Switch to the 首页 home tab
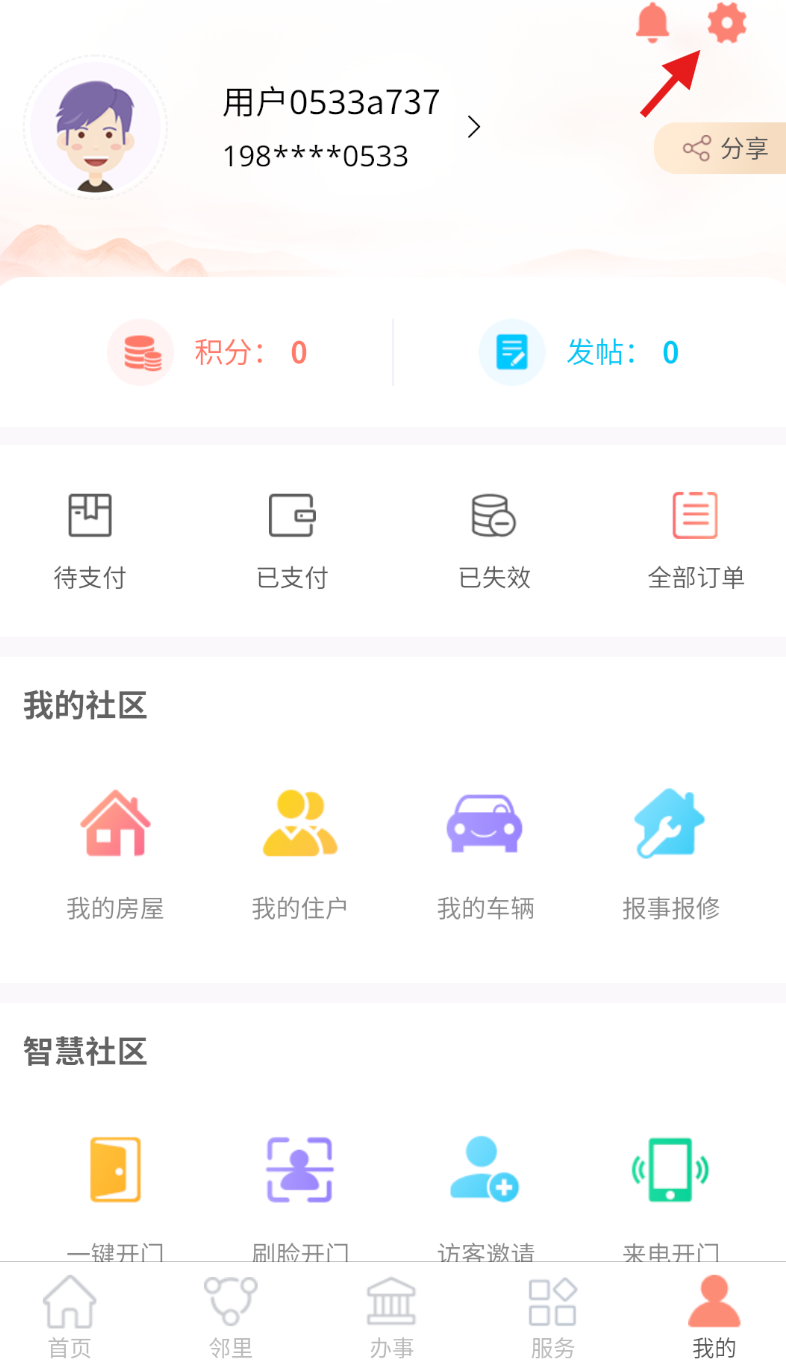Viewport: 786px width, 1362px height. click(70, 1315)
